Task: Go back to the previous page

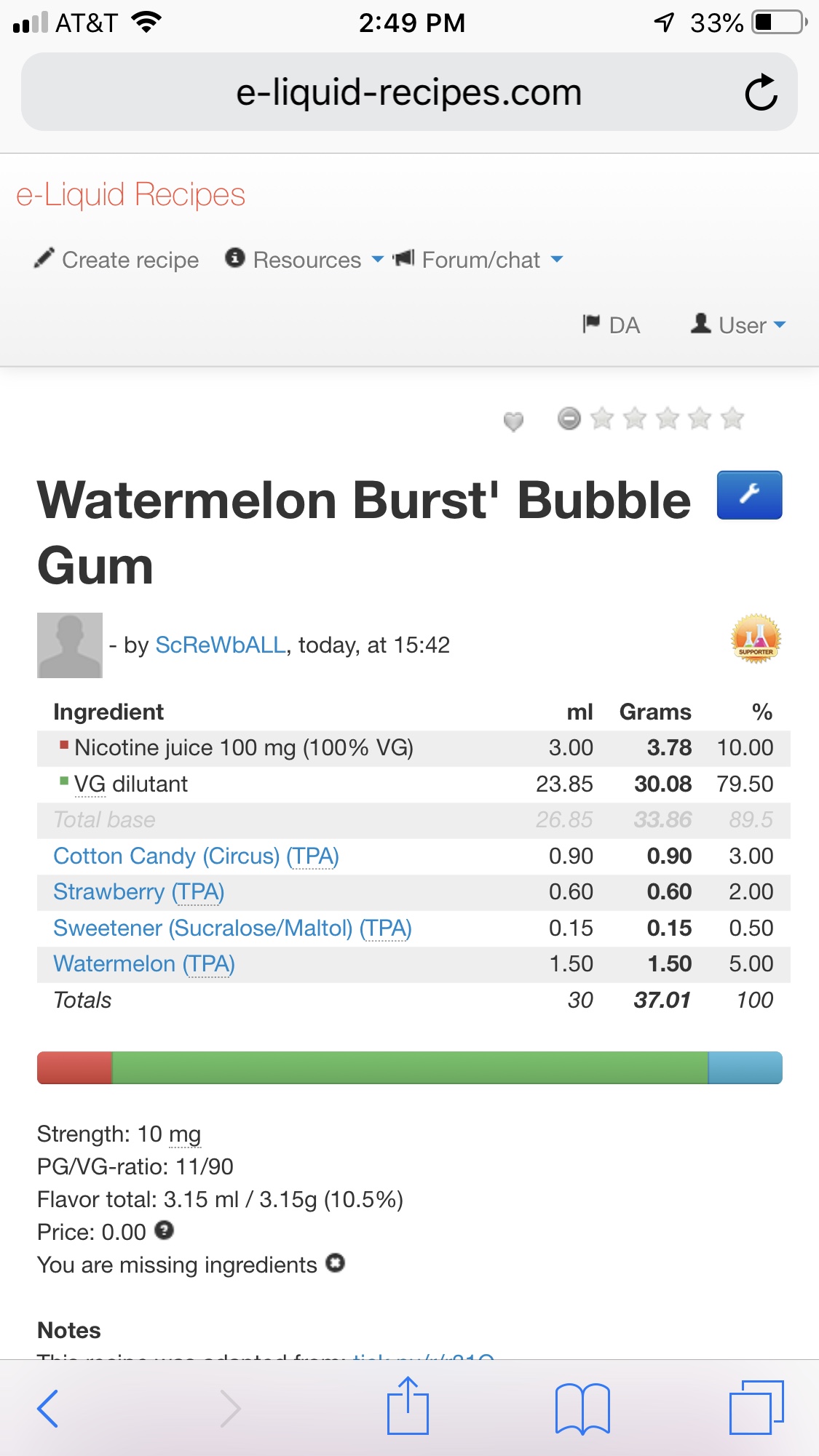Action: pyautogui.click(x=48, y=1408)
